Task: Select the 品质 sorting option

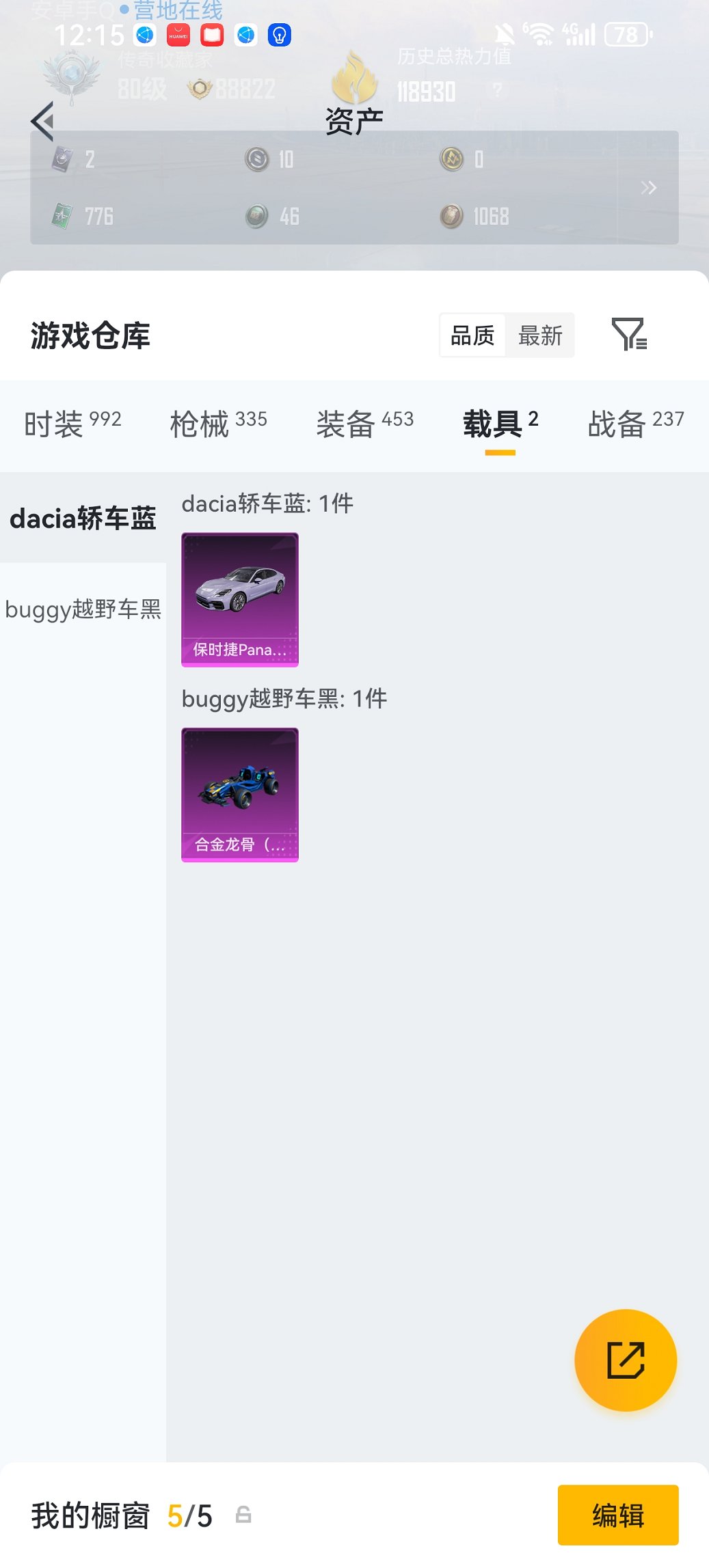Action: [x=473, y=335]
